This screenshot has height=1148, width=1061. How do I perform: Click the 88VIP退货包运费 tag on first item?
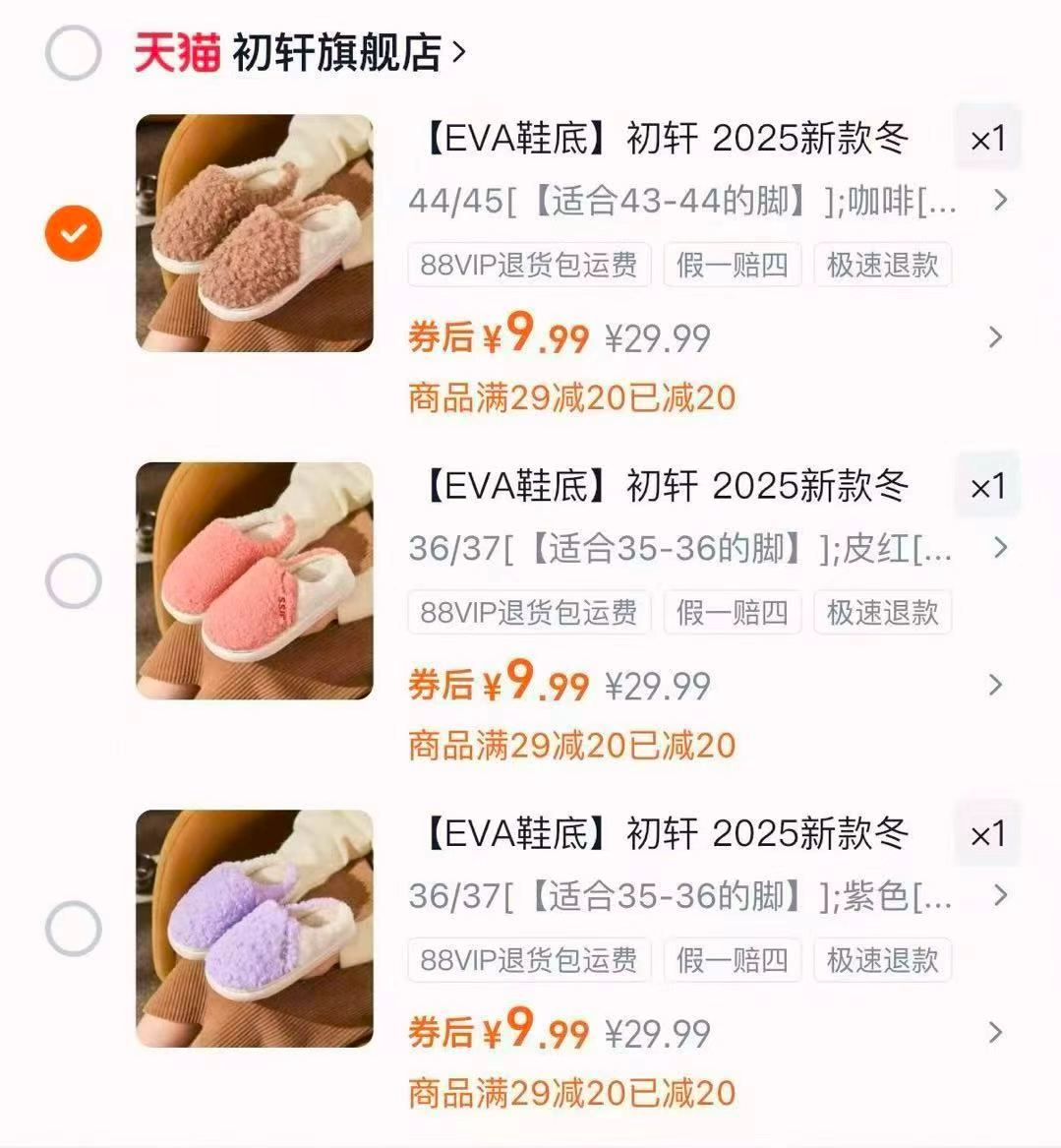[527, 264]
